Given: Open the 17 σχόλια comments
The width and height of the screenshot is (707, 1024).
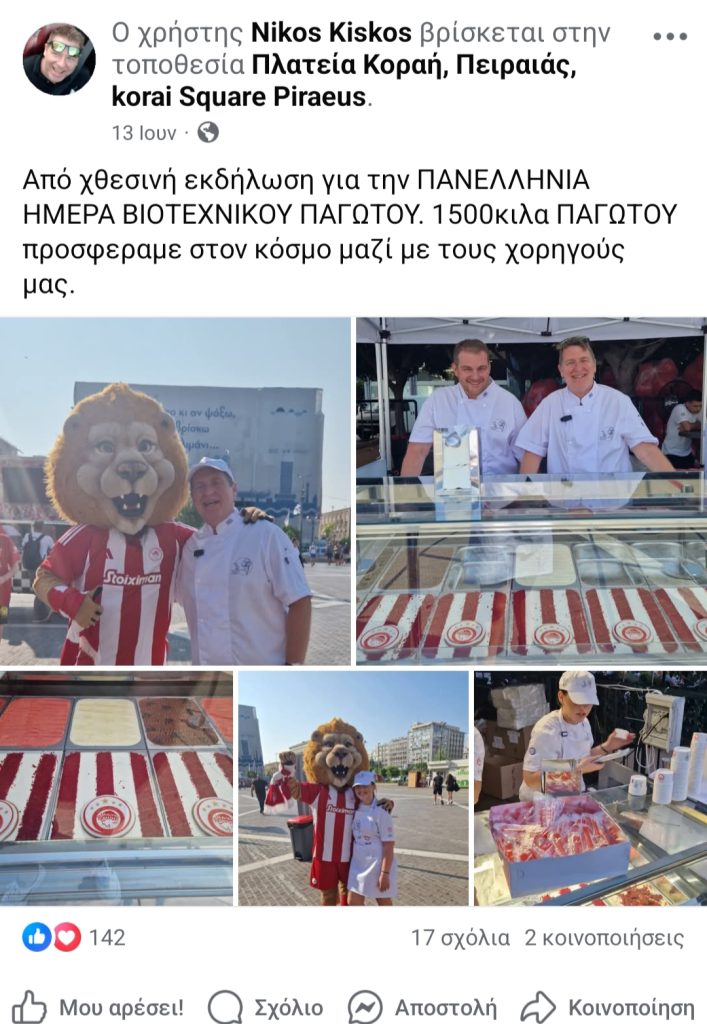Looking at the screenshot, I should coord(459,938).
